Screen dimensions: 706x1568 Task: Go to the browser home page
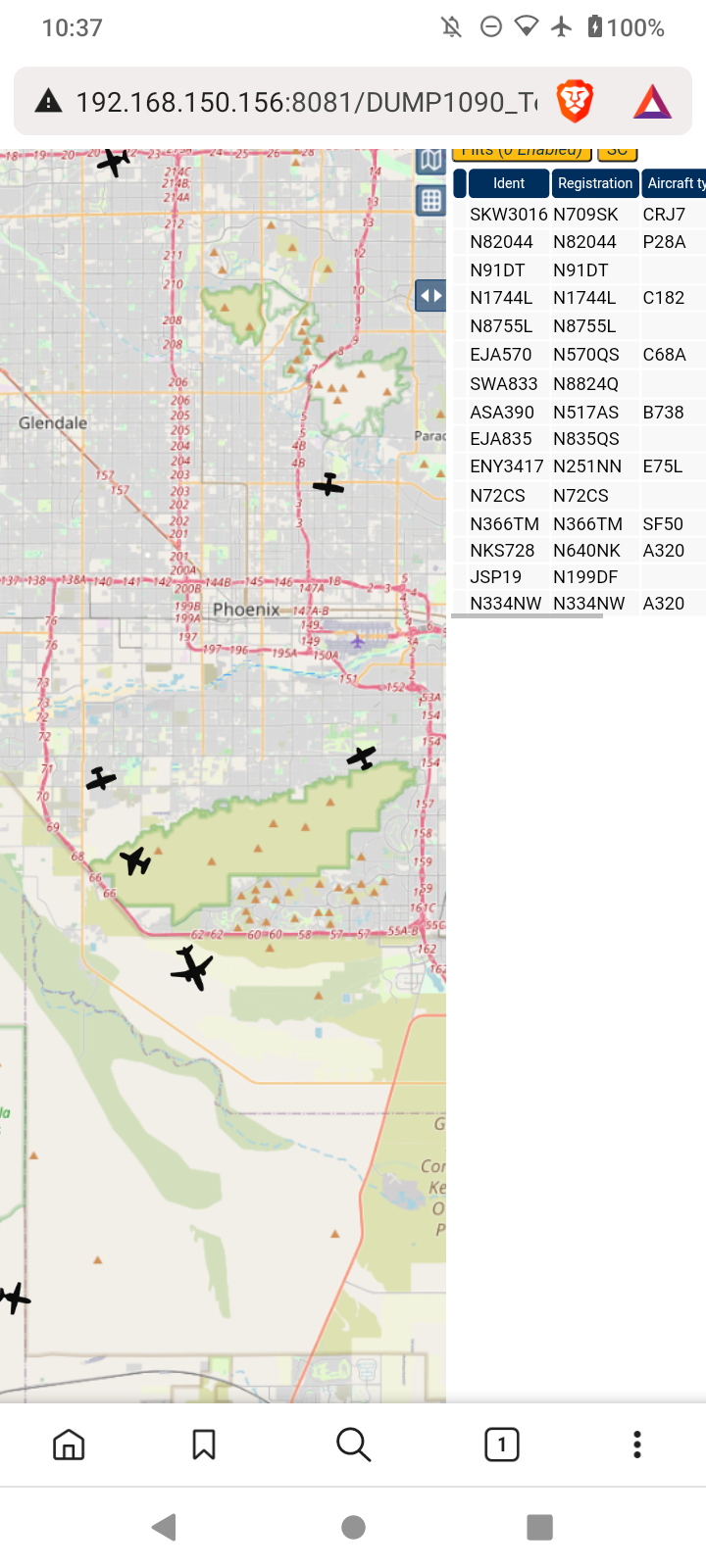coord(69,1445)
